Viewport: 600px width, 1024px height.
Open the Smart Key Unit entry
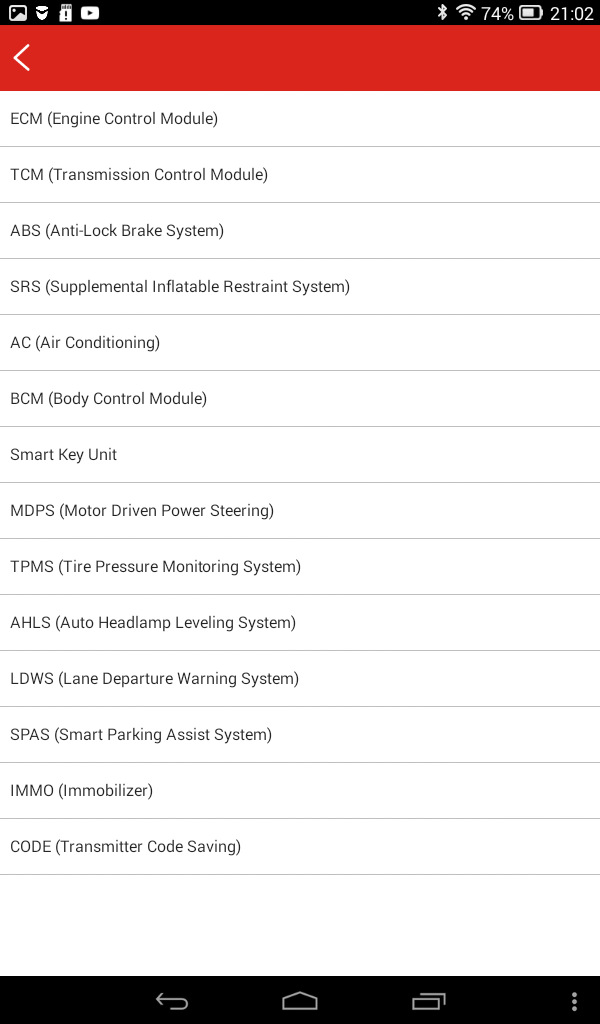[300, 455]
